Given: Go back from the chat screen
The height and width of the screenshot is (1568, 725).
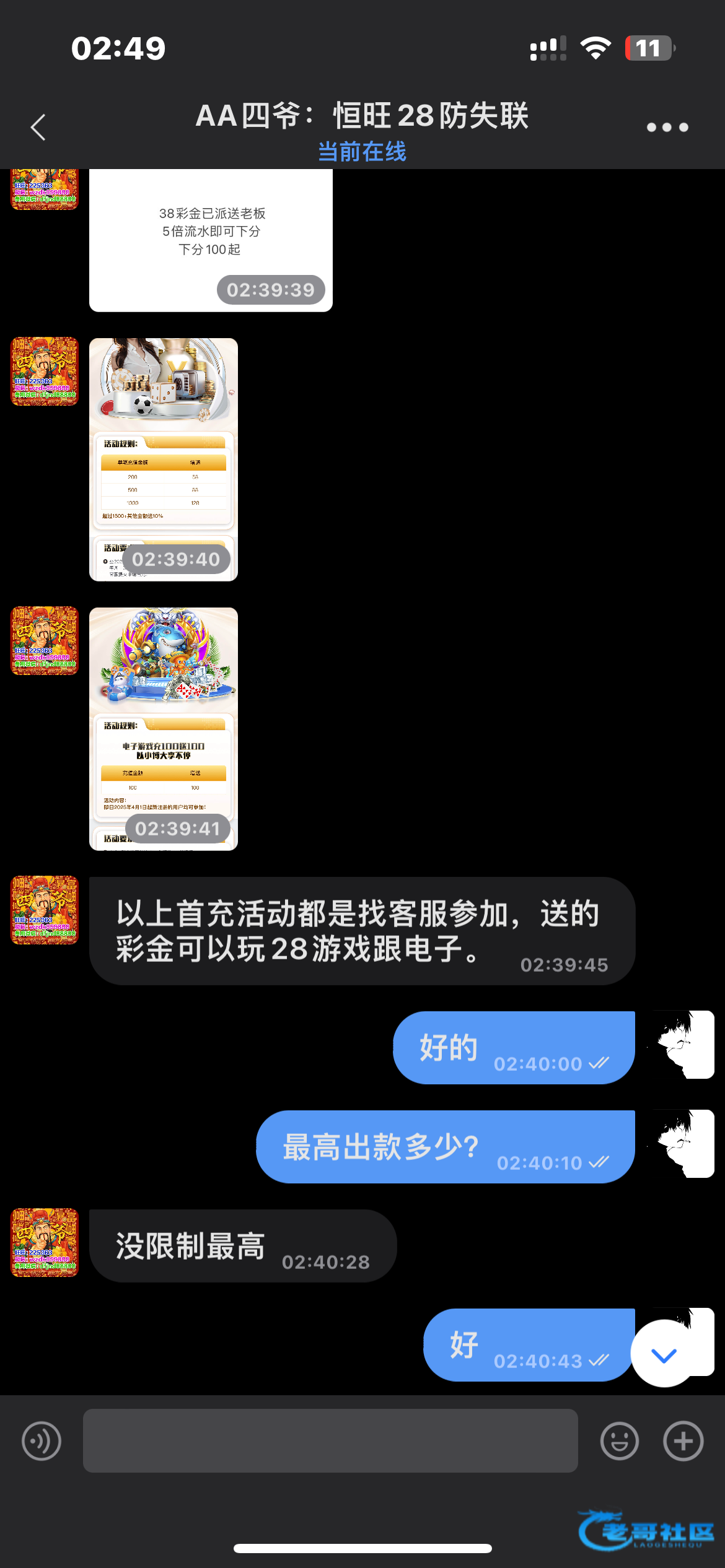Looking at the screenshot, I should 38,128.
